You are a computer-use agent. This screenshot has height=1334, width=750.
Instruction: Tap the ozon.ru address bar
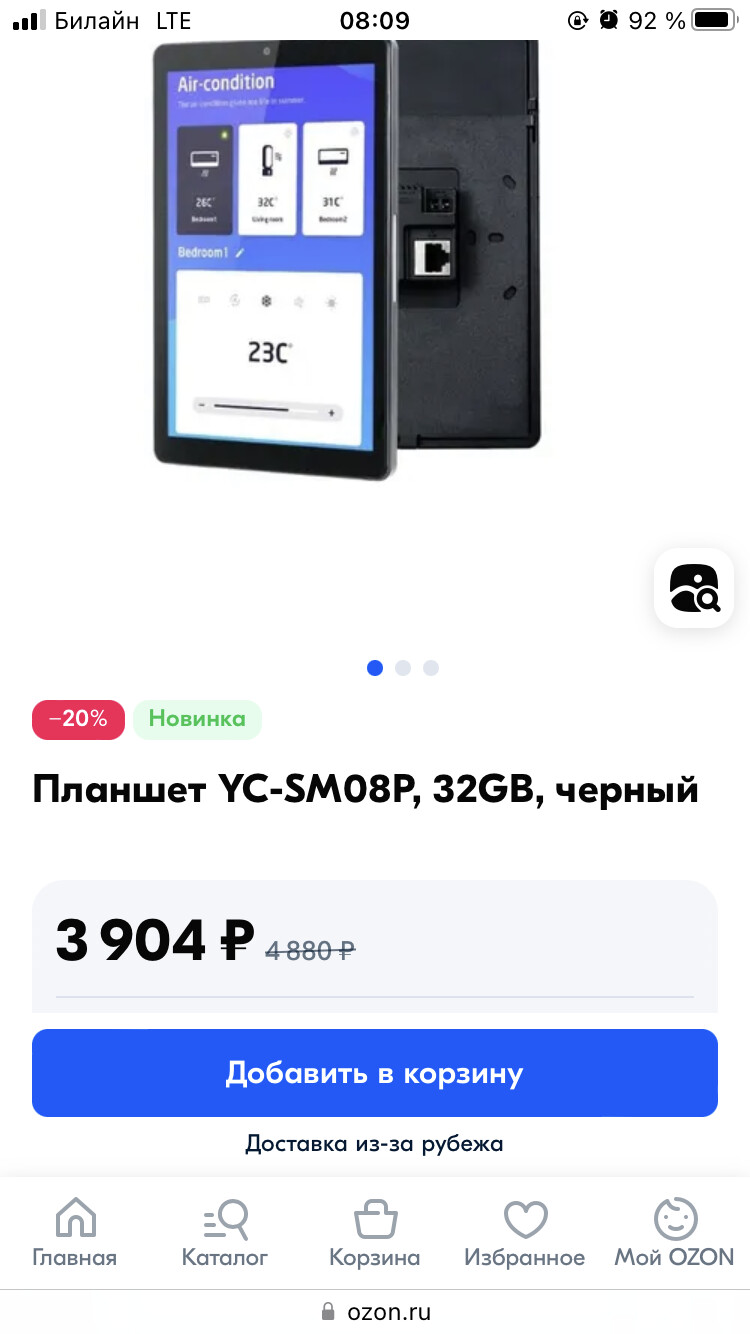coord(375,1311)
